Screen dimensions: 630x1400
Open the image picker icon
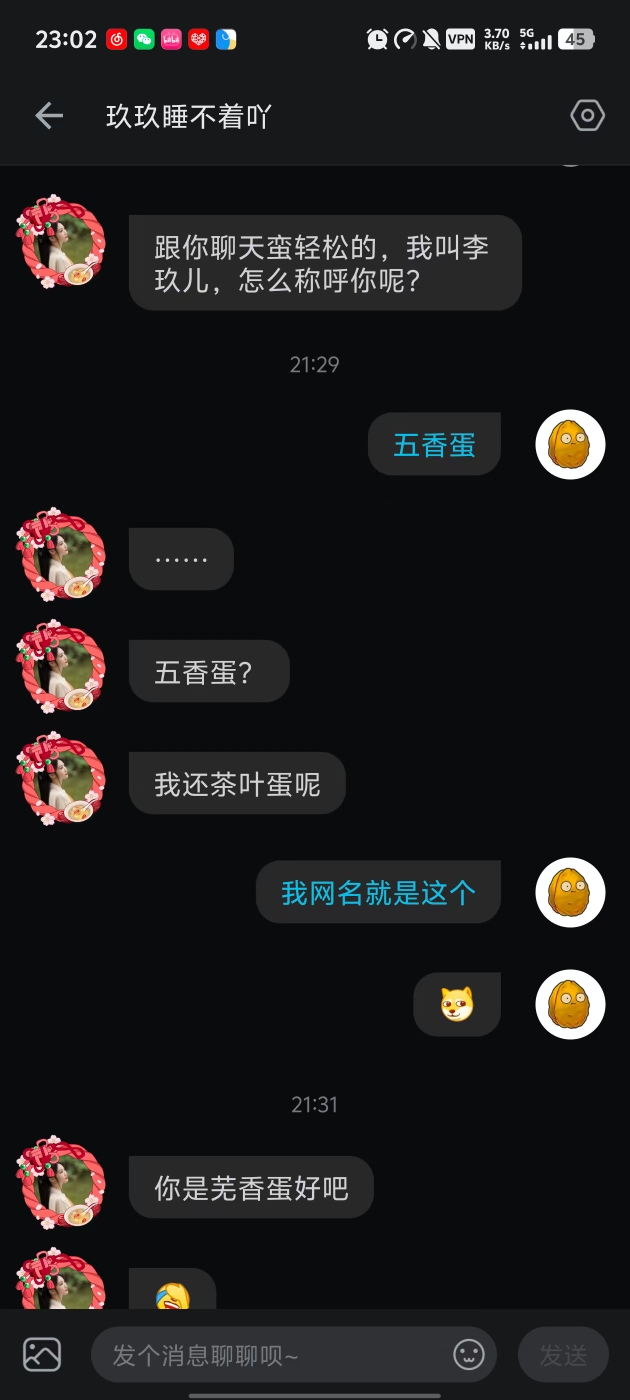point(42,1354)
